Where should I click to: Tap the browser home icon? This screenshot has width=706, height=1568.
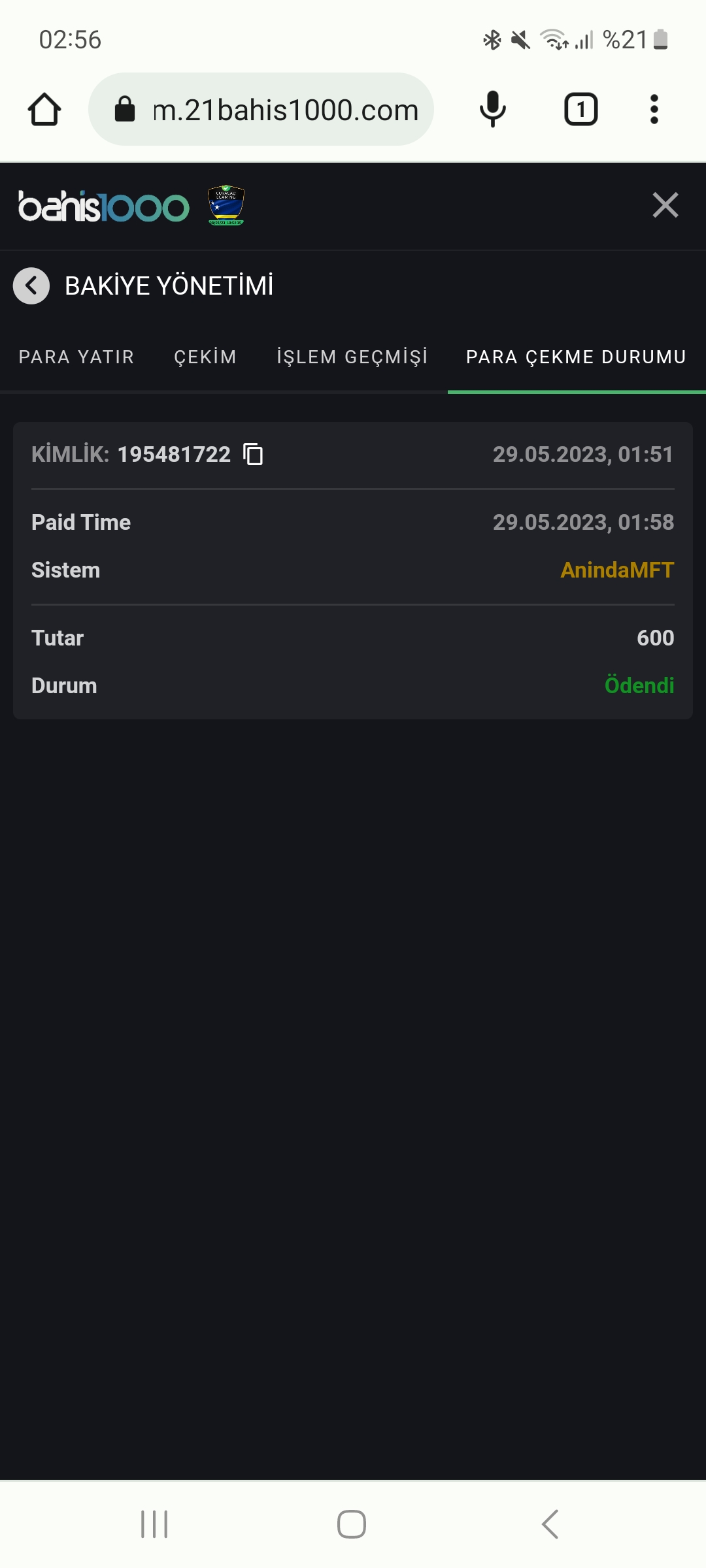pyautogui.click(x=44, y=109)
